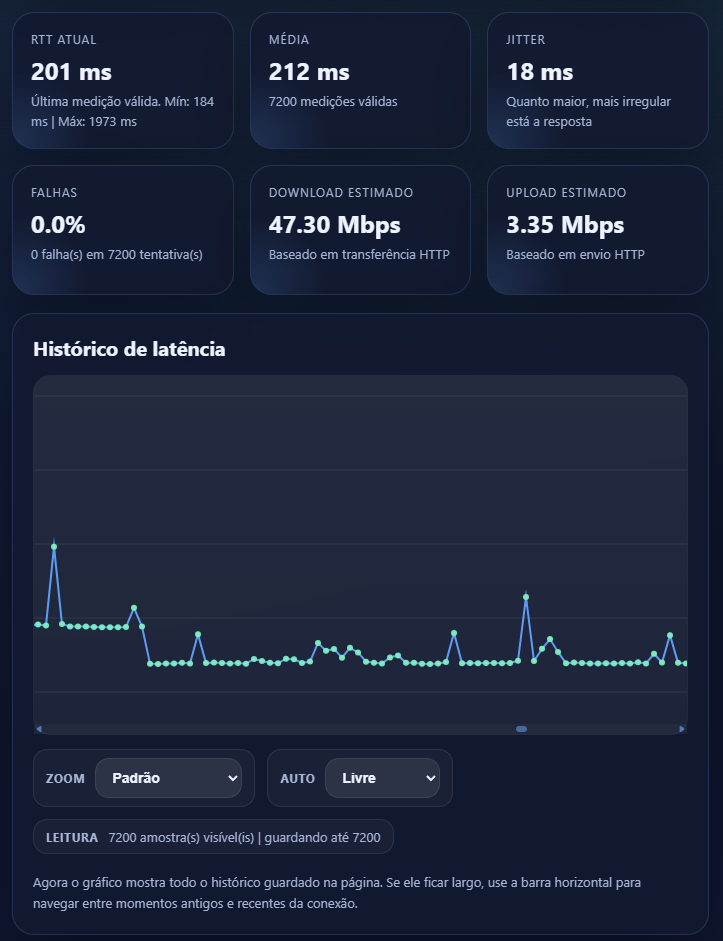Image resolution: width=723 pixels, height=941 pixels.
Task: Select the MÉDIA metric card
Action: [360, 80]
